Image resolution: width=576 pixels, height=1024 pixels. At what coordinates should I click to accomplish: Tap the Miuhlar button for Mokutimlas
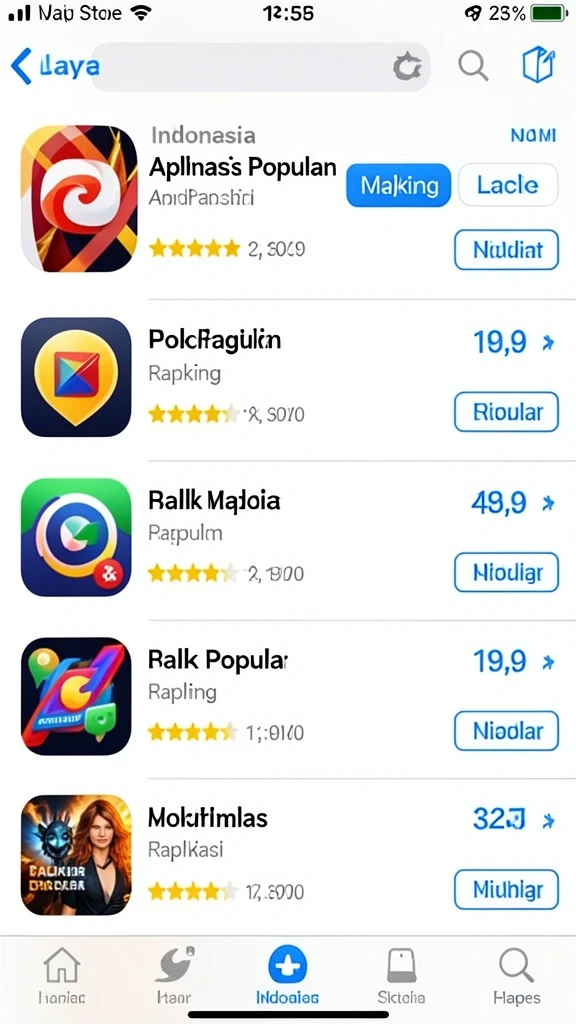point(507,889)
